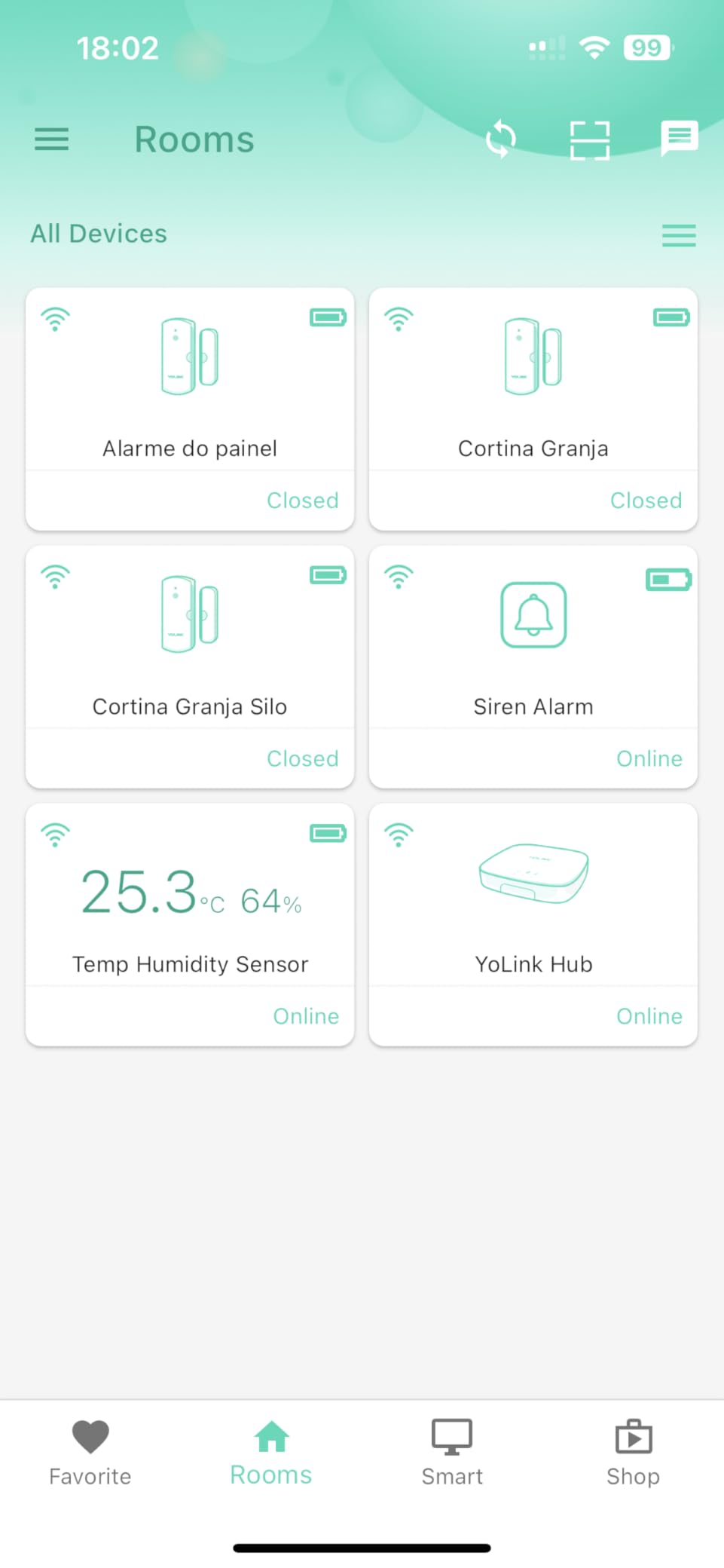Tap Closed status on Alarme do painel
Screen dimensions: 724x1568
point(302,500)
